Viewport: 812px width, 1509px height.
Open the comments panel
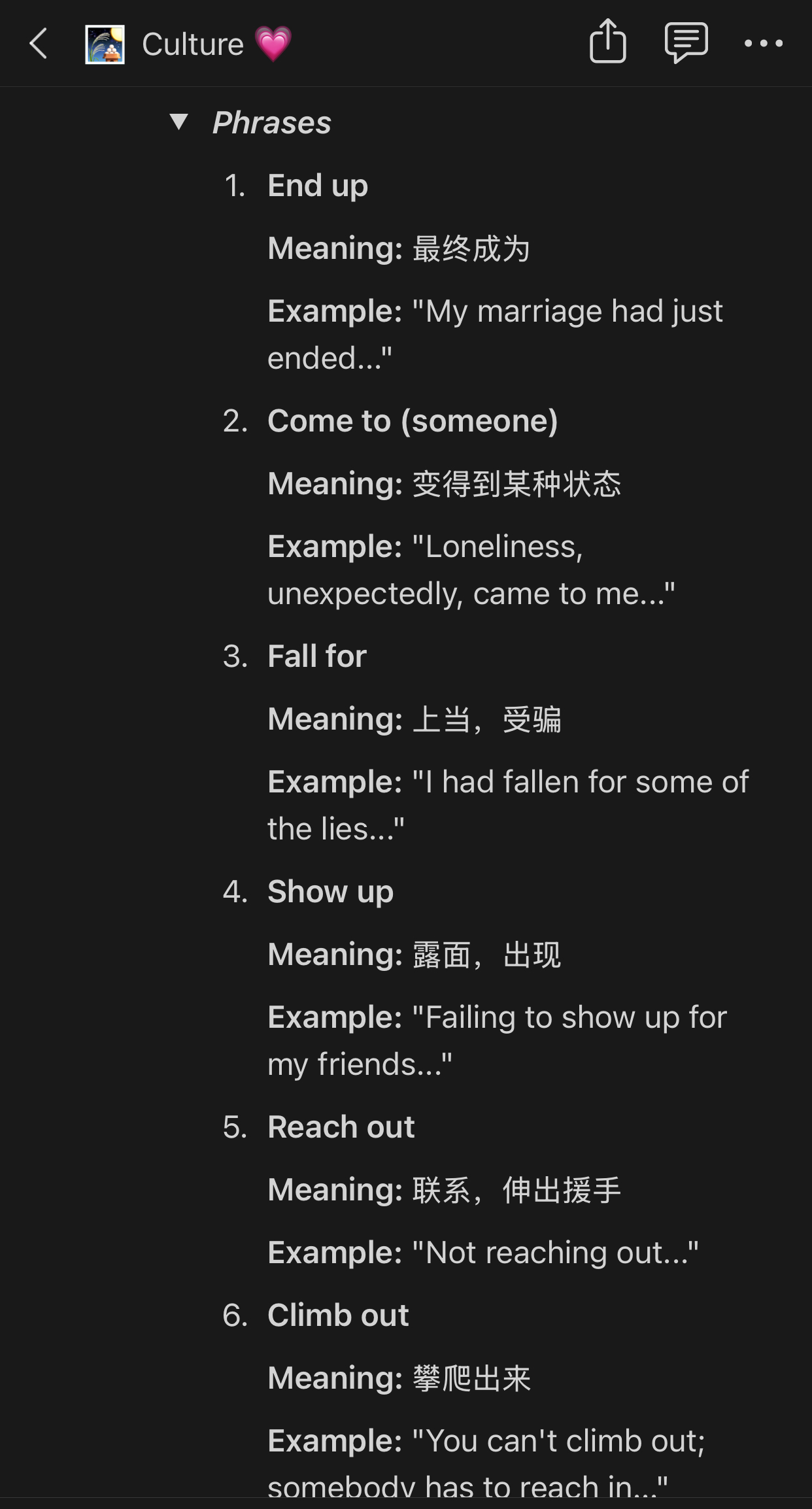click(x=685, y=42)
